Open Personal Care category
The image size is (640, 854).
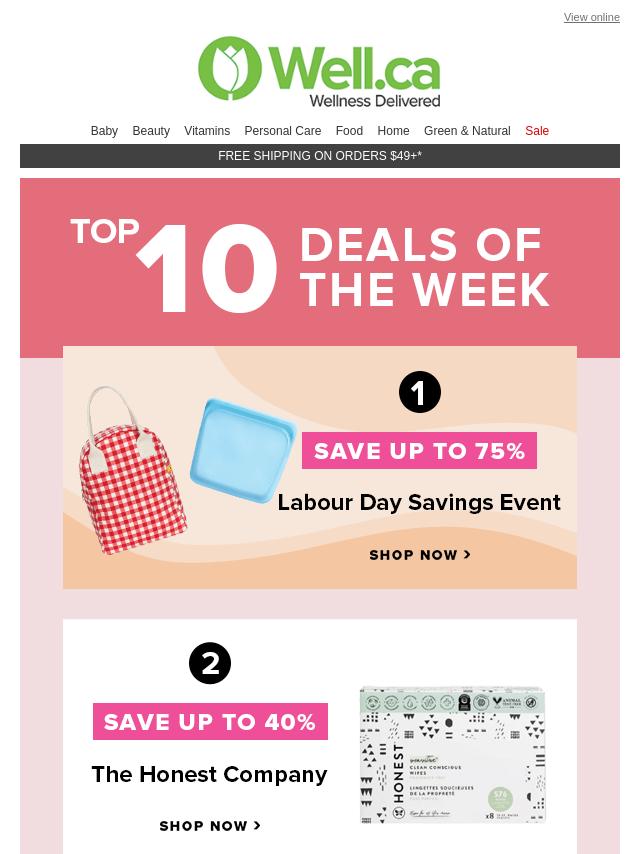tap(283, 131)
